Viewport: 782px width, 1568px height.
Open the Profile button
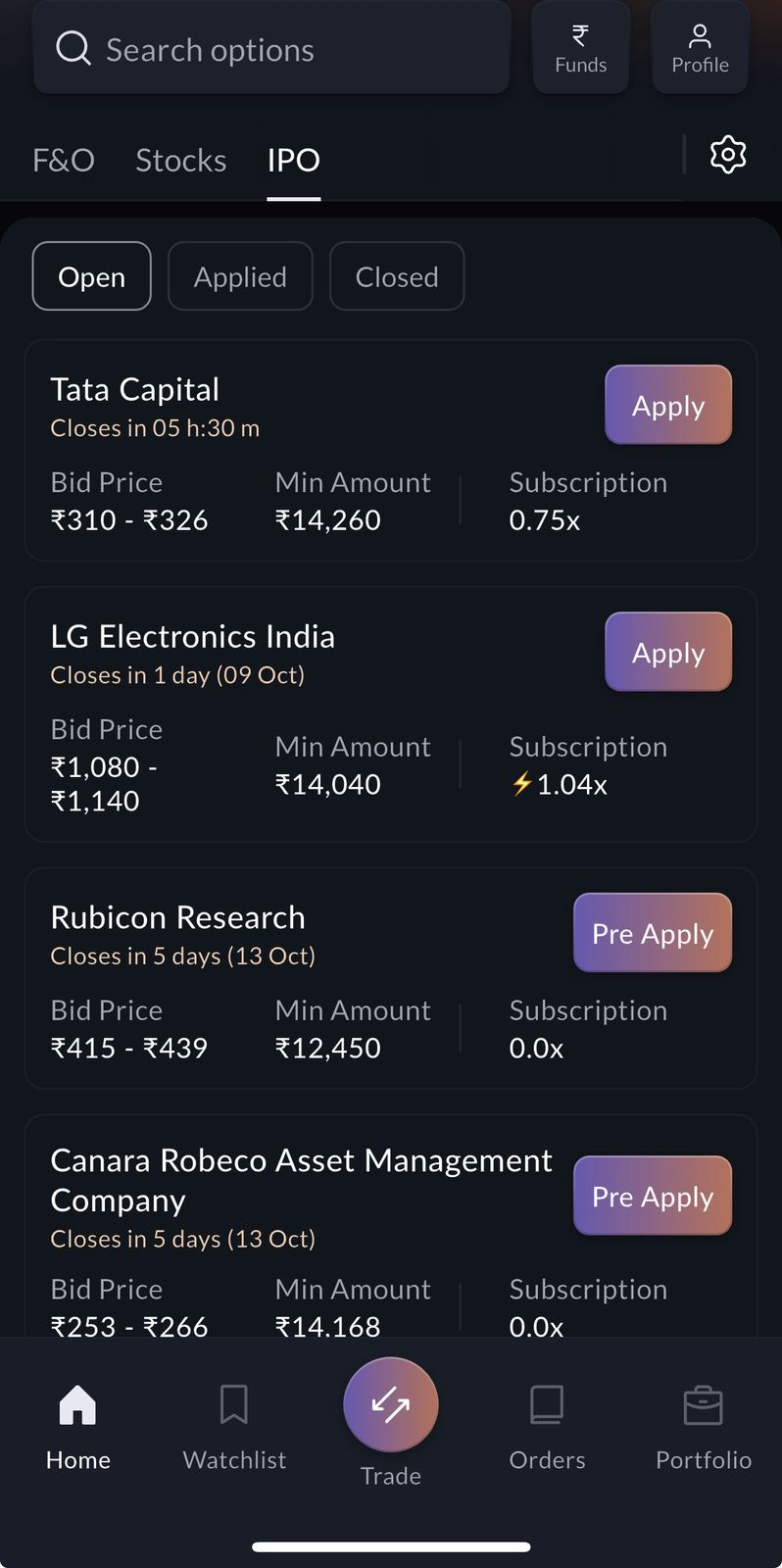click(700, 47)
